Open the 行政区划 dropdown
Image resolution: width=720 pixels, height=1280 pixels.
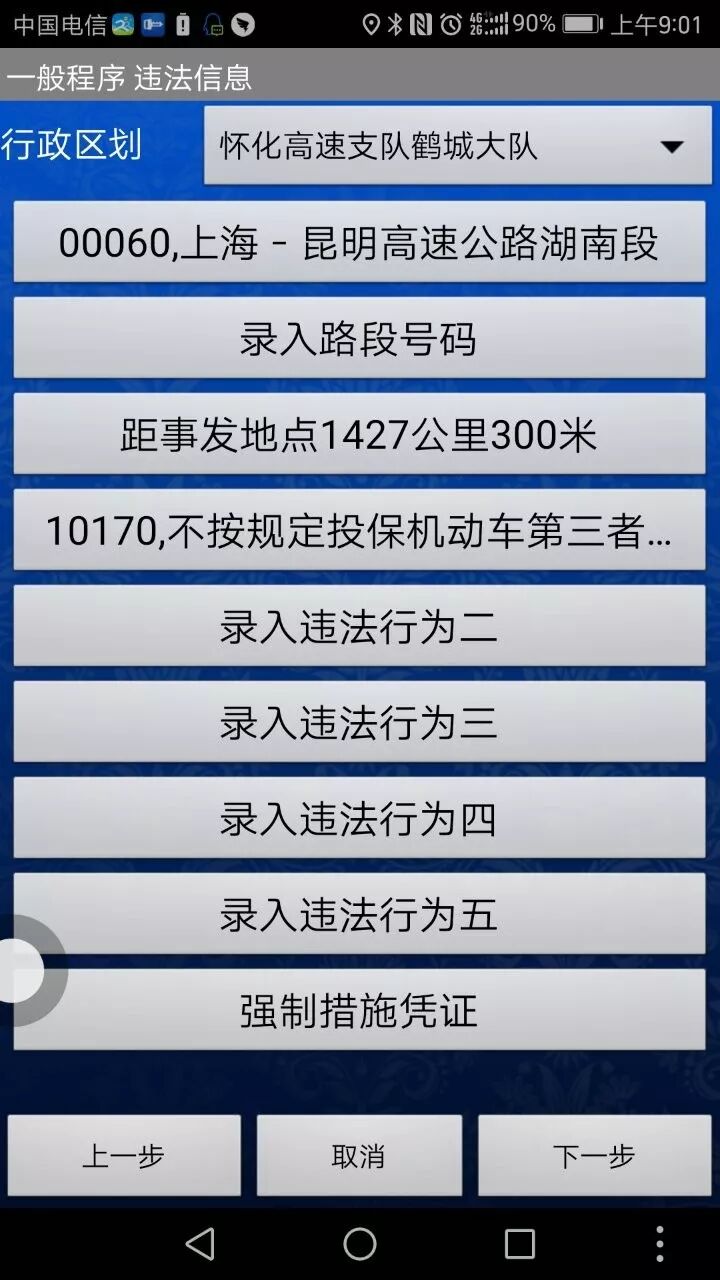457,147
